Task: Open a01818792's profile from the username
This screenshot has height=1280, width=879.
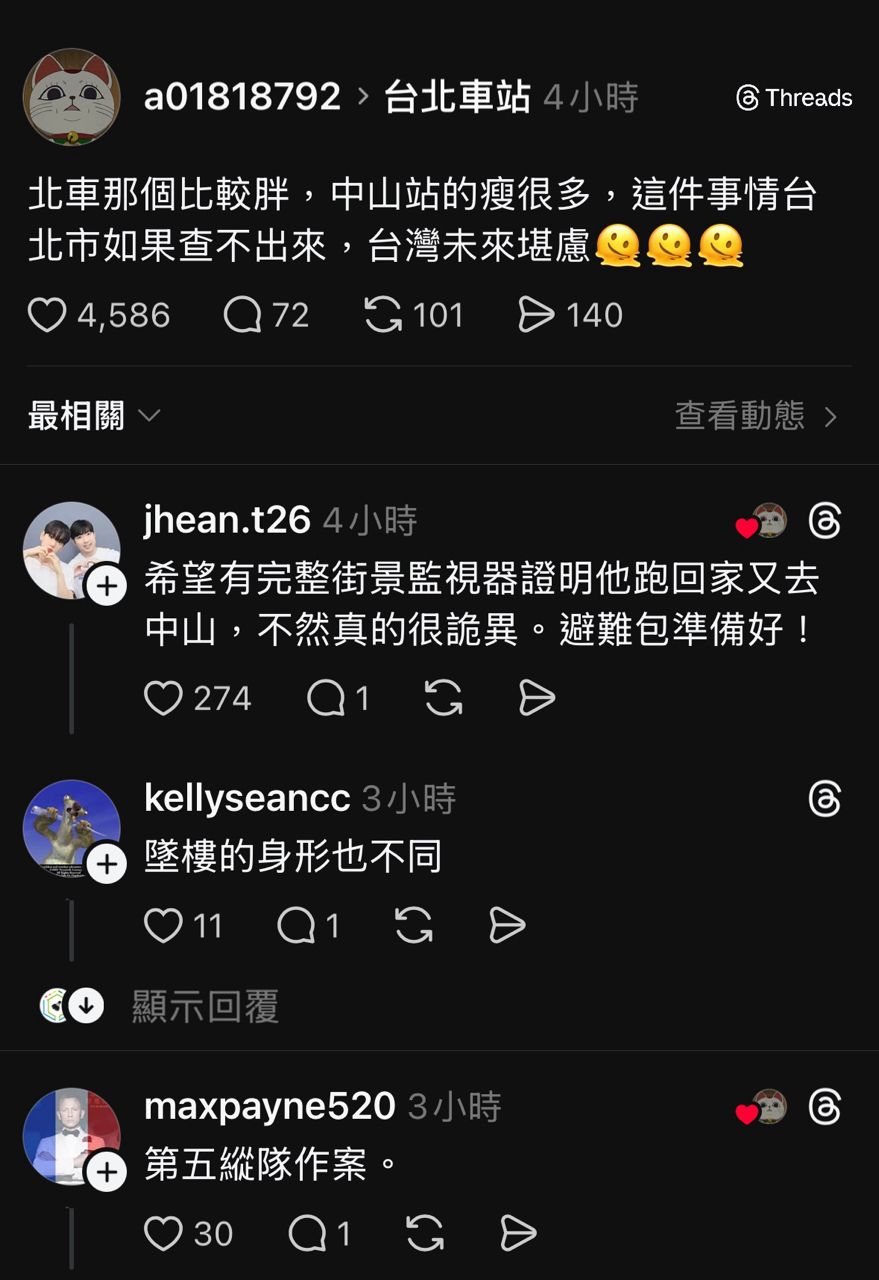Action: click(x=242, y=98)
